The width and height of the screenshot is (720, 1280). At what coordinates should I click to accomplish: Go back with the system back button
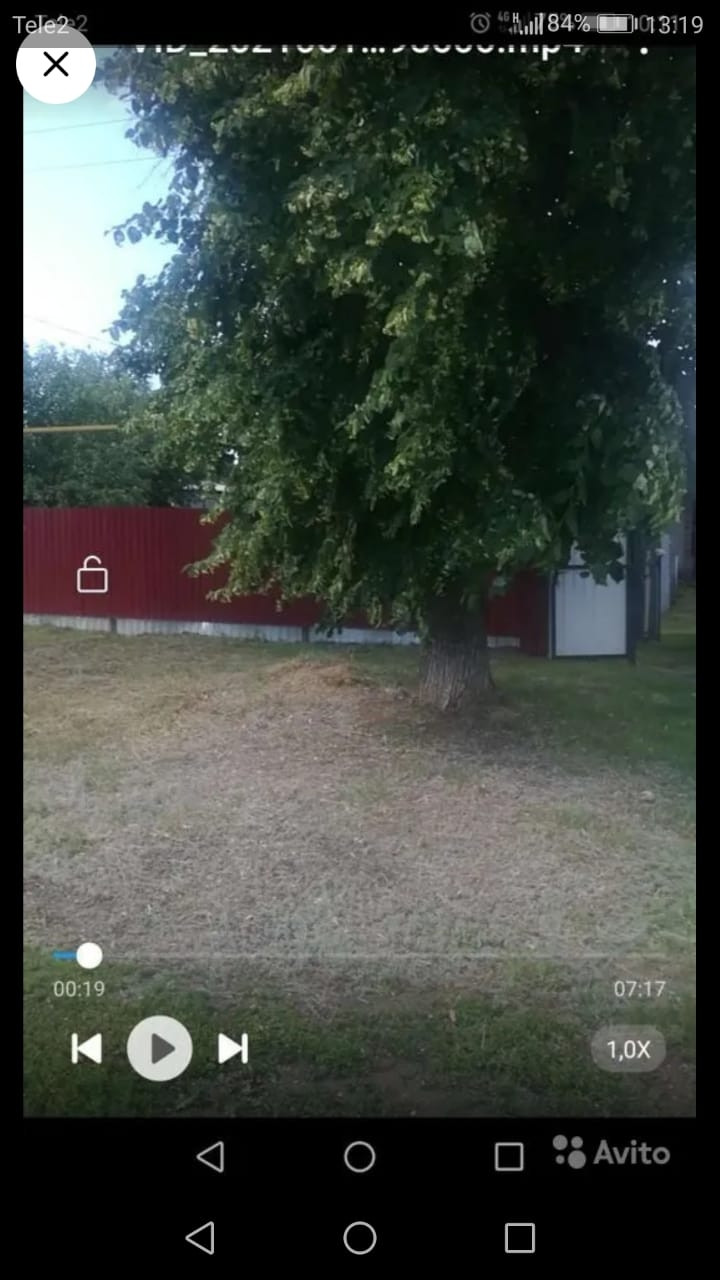(x=200, y=1238)
